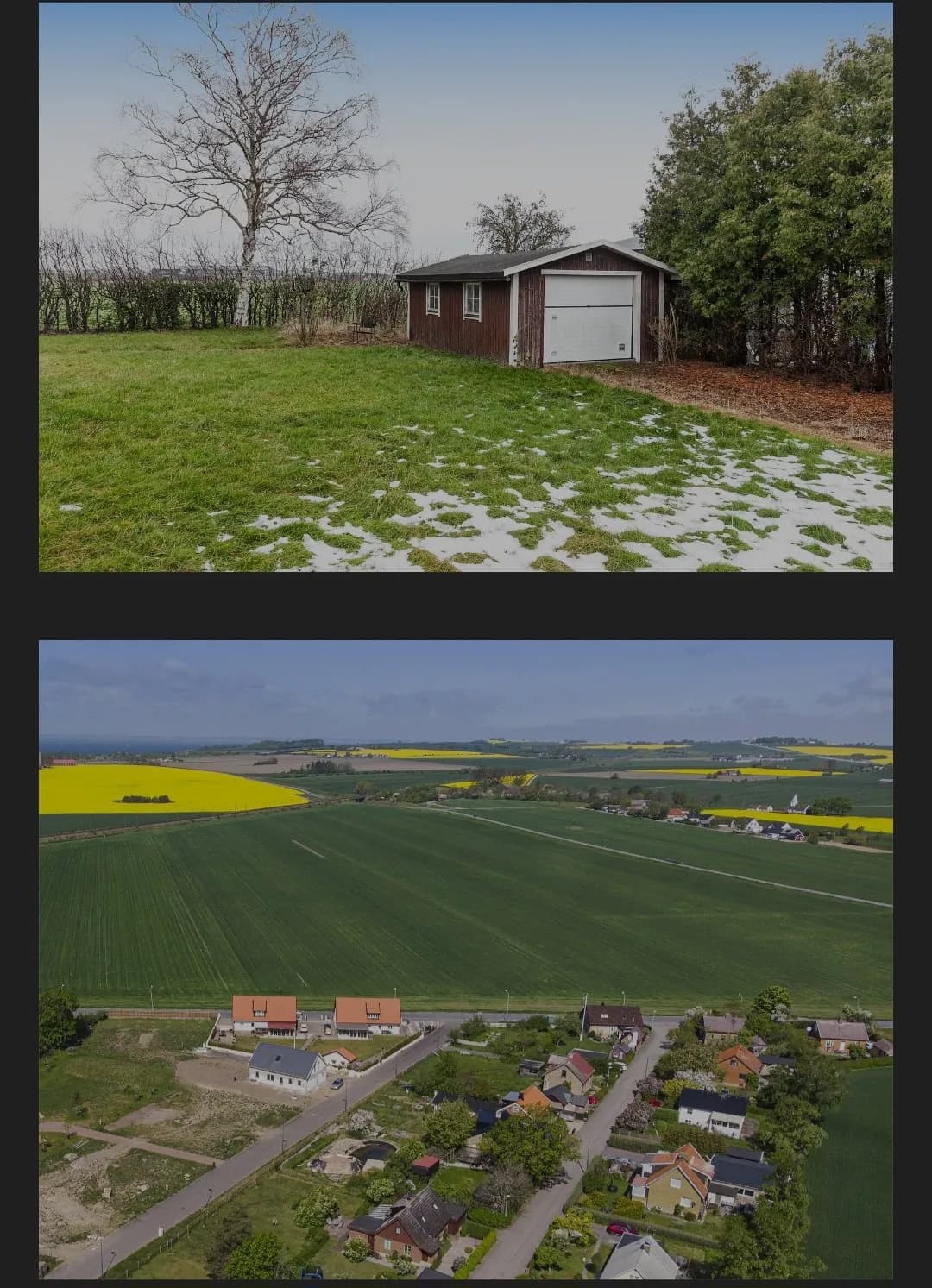The width and height of the screenshot is (932, 1288).
Task: Open the aerial photo of the village and fields
Action: coord(466,958)
